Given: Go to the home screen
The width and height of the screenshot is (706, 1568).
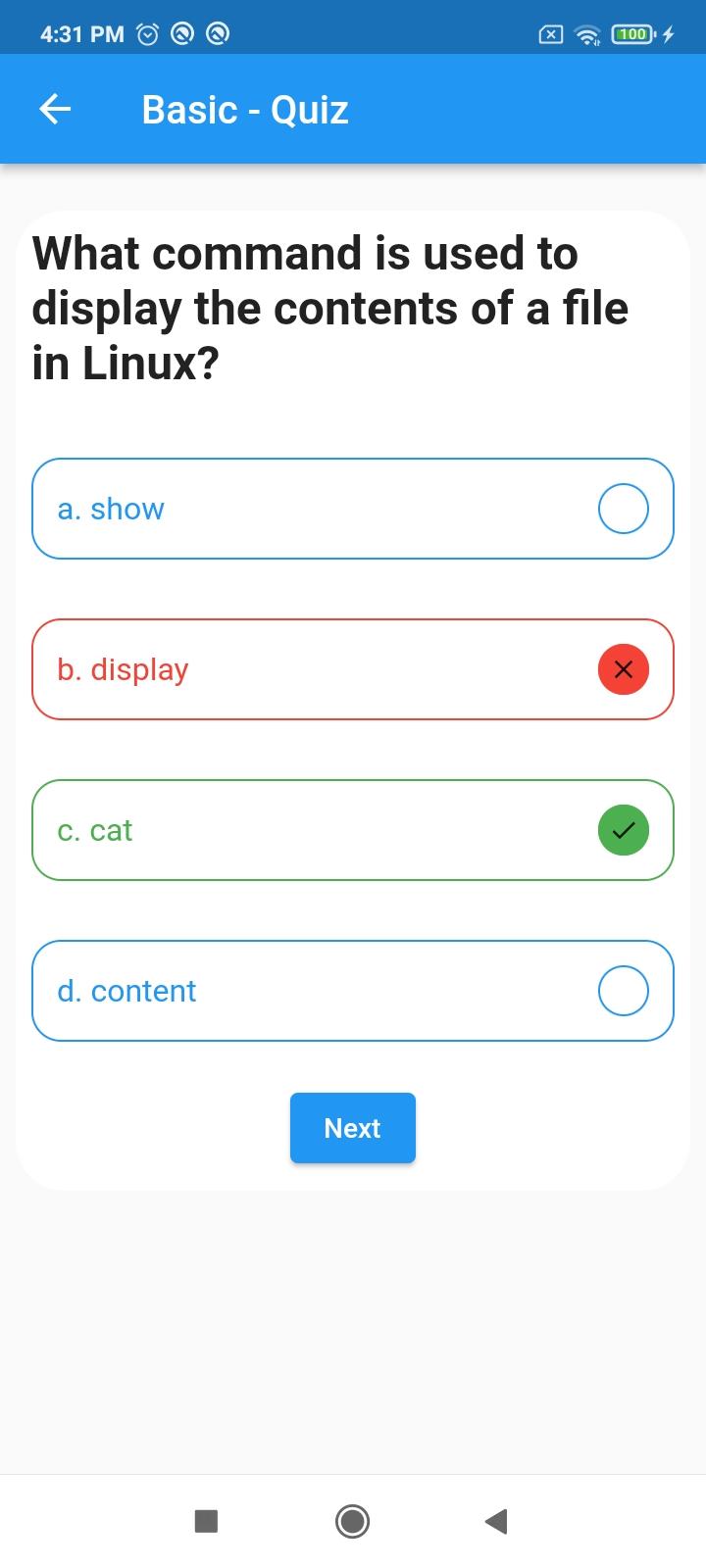Looking at the screenshot, I should coord(353,1521).
